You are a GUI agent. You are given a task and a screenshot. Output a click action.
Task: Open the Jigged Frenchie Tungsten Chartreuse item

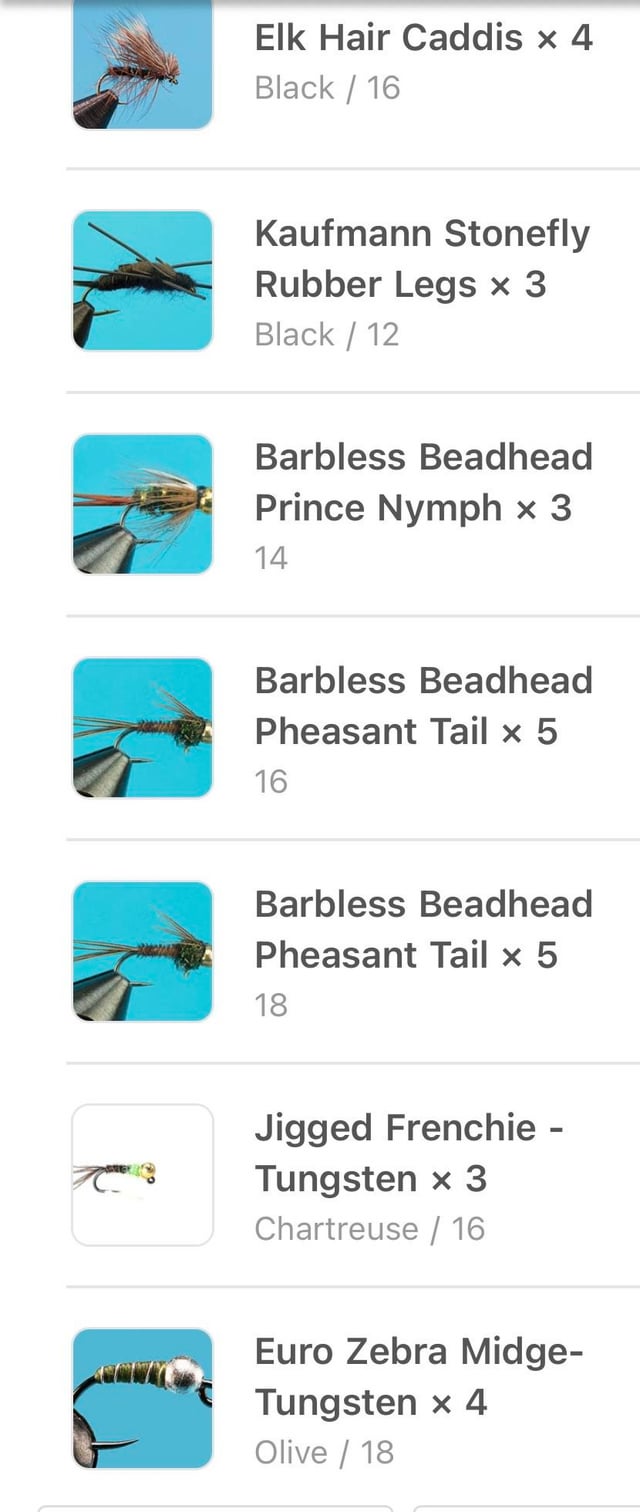[408, 1153]
